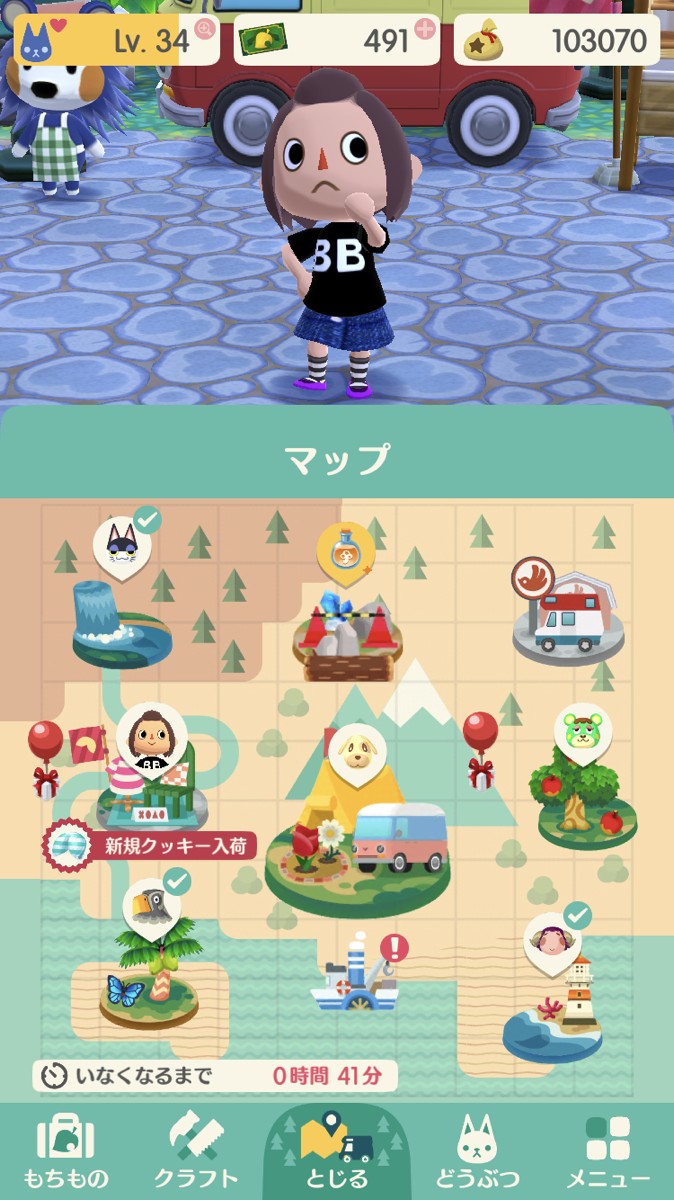Tap the plus icon to add Leaf Tickets

(426, 28)
